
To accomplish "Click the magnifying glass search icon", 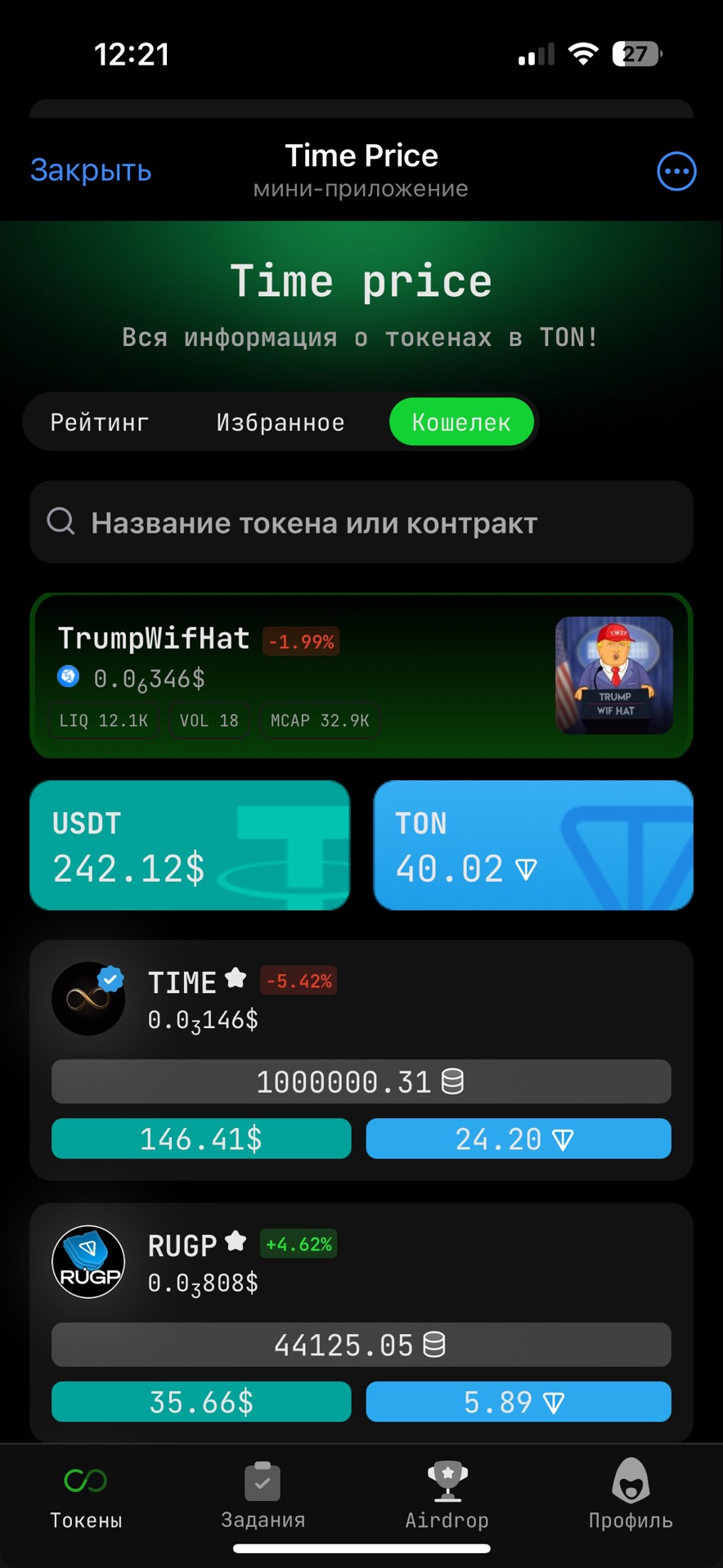I will tap(61, 521).
